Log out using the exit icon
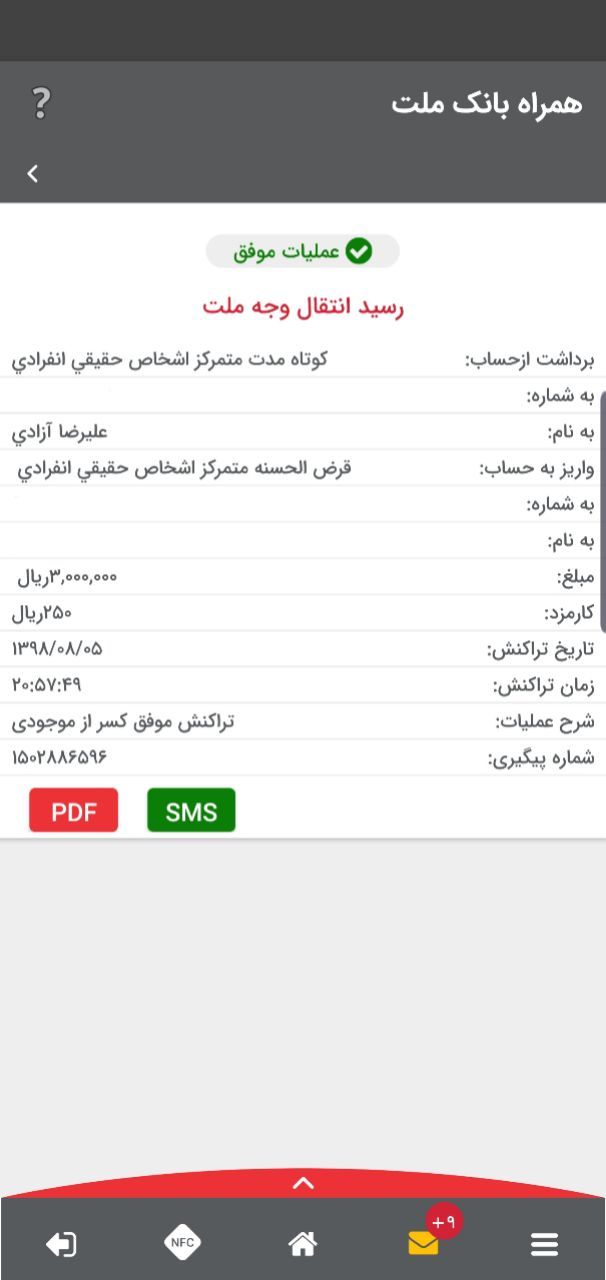 (61, 1244)
